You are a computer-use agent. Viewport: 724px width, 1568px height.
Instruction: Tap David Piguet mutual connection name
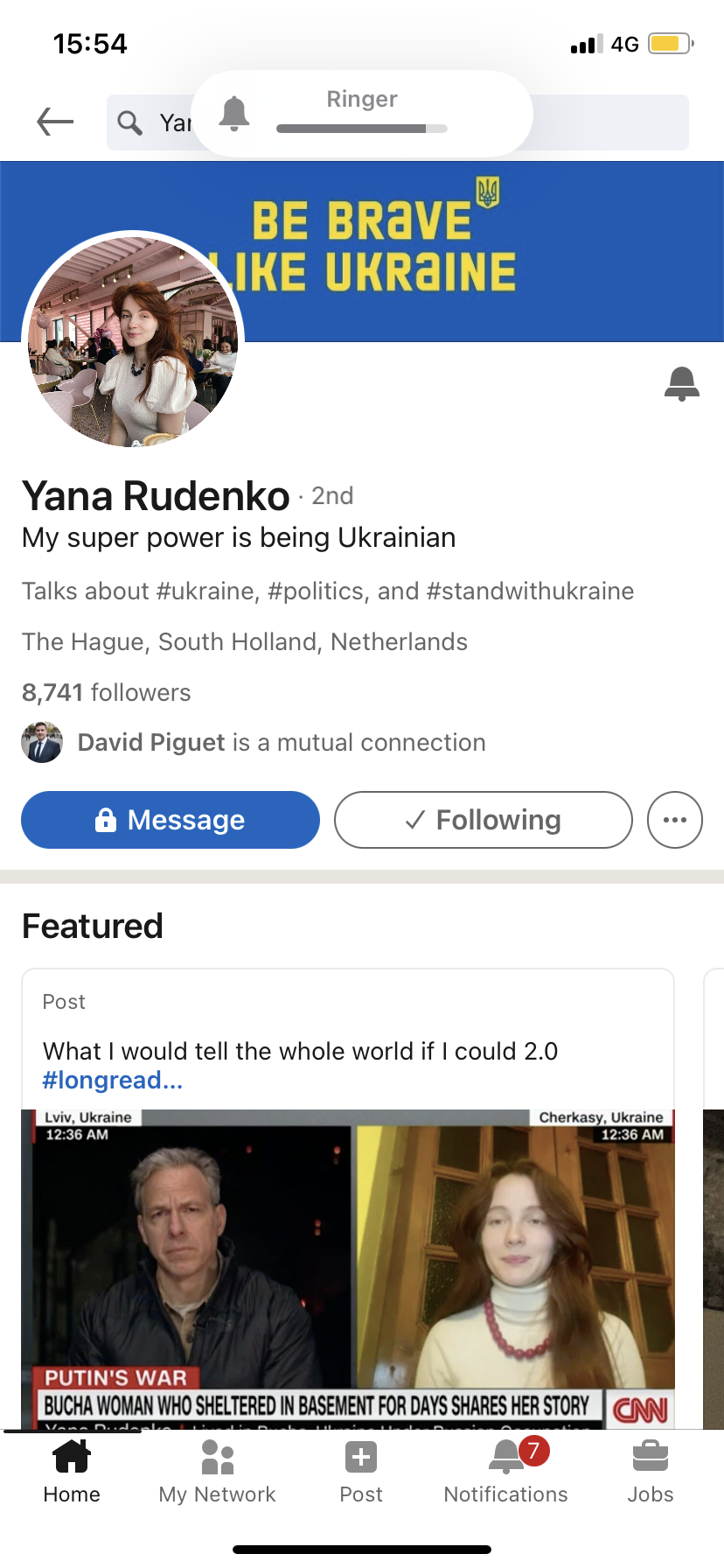tap(150, 742)
